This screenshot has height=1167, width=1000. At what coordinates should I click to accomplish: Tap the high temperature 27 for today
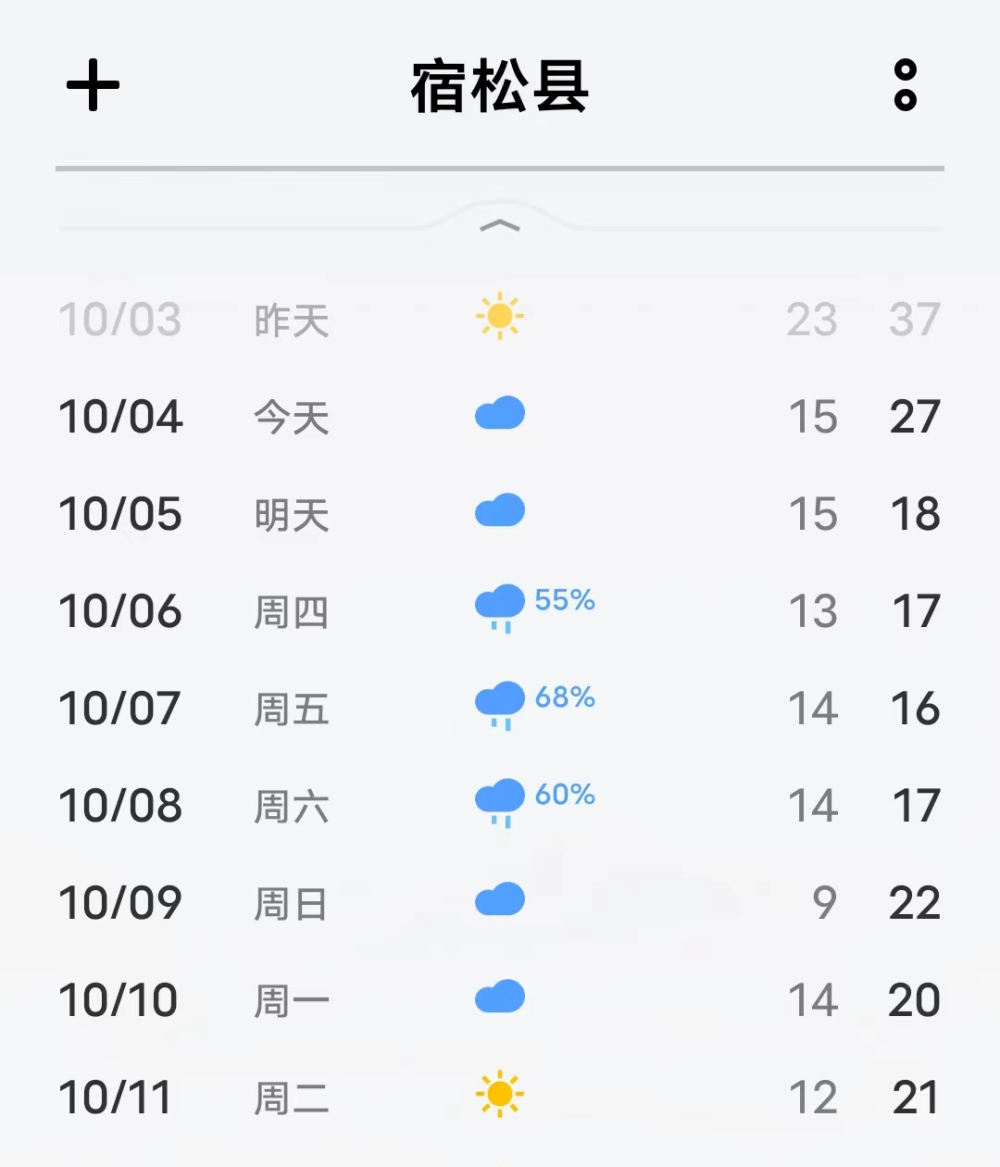[x=913, y=417]
